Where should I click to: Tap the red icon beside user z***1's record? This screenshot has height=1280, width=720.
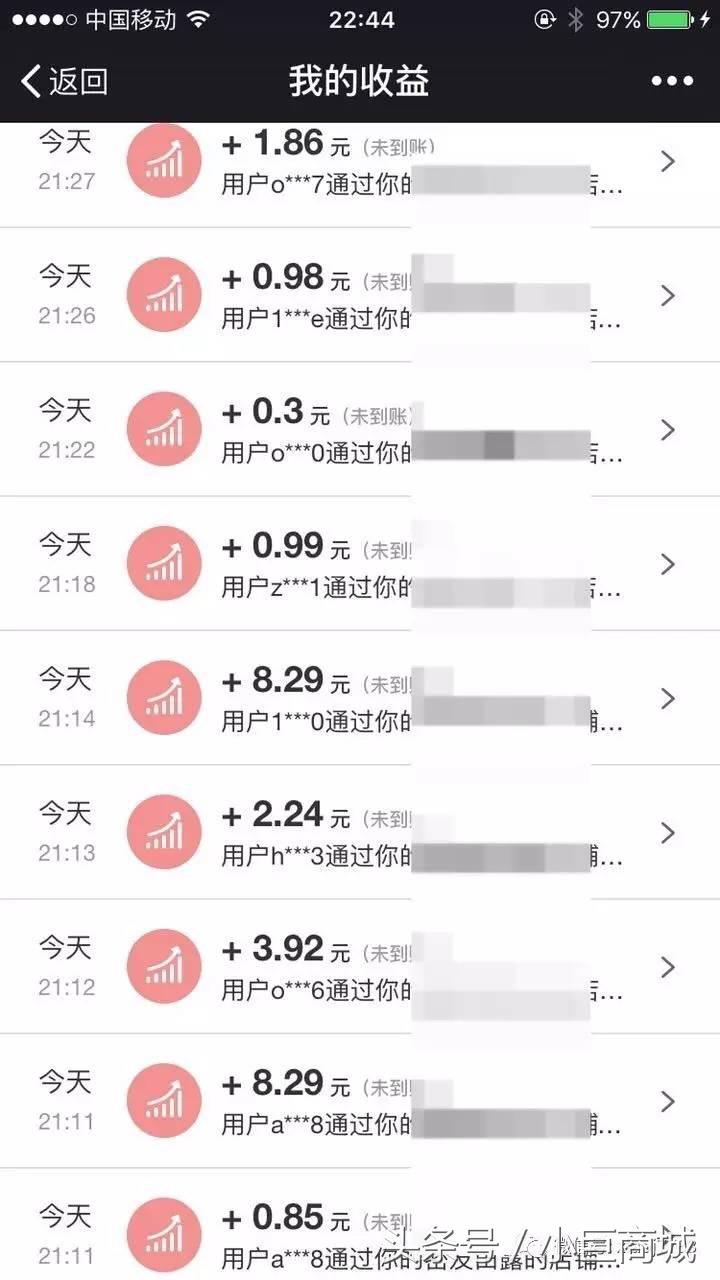[x=163, y=562]
